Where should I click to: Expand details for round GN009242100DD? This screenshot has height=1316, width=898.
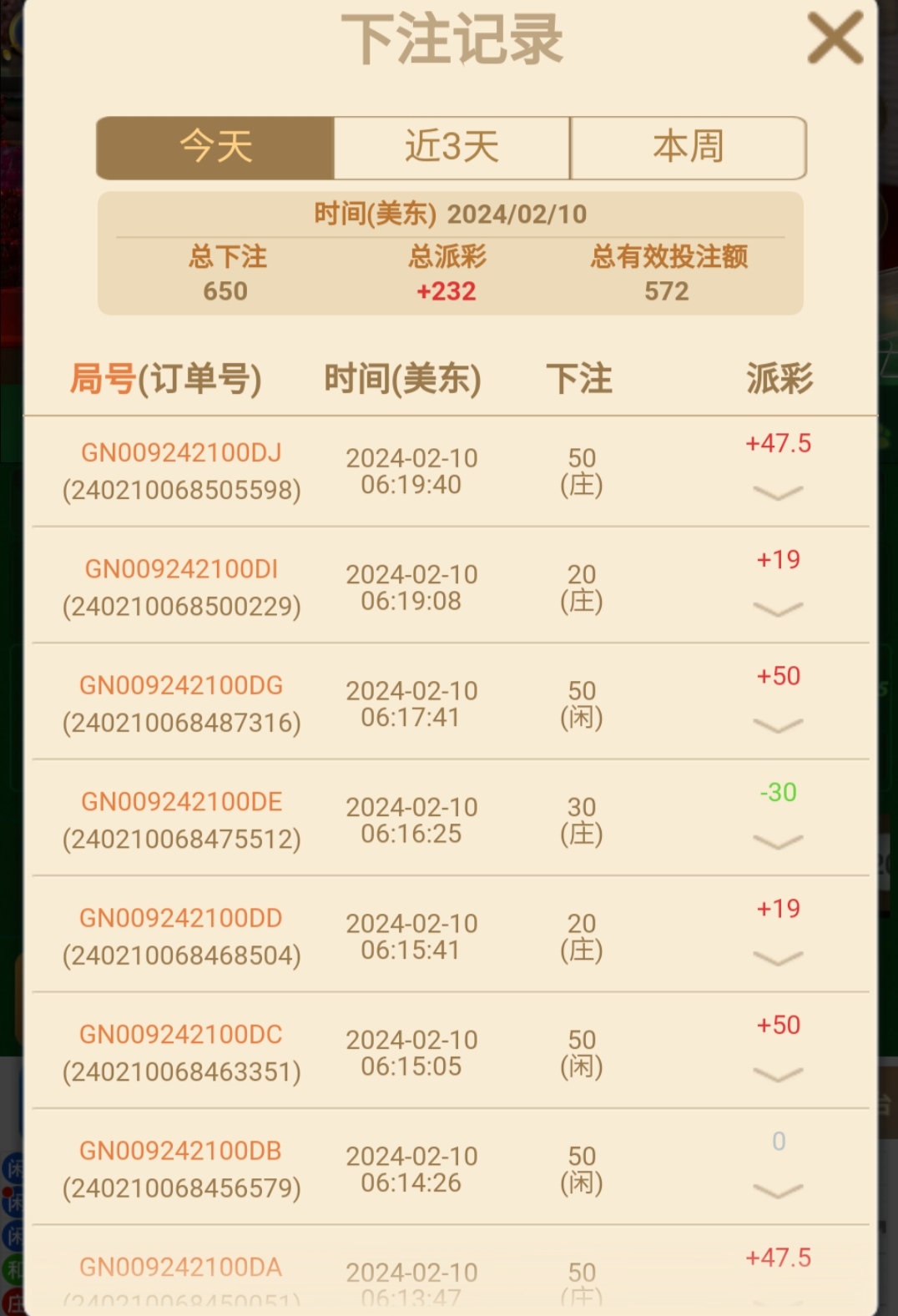tap(778, 958)
